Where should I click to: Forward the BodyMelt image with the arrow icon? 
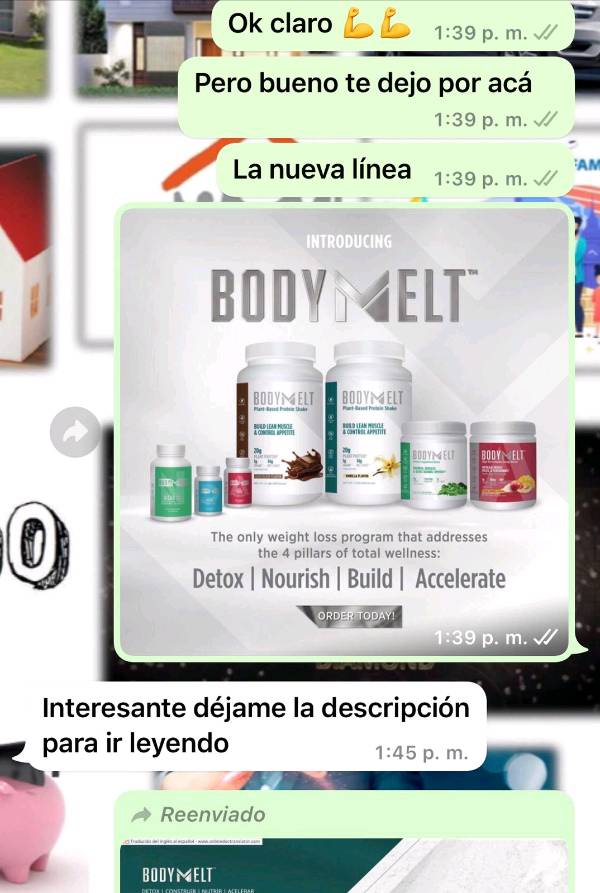coord(76,432)
